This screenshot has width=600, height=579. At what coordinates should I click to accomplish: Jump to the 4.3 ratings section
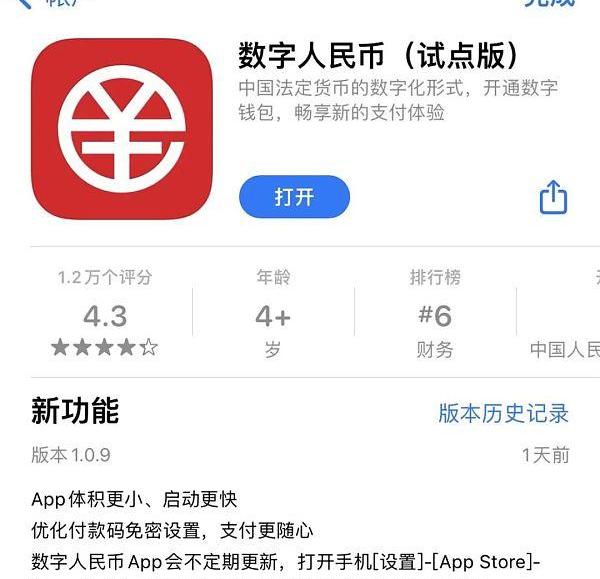(x=105, y=315)
